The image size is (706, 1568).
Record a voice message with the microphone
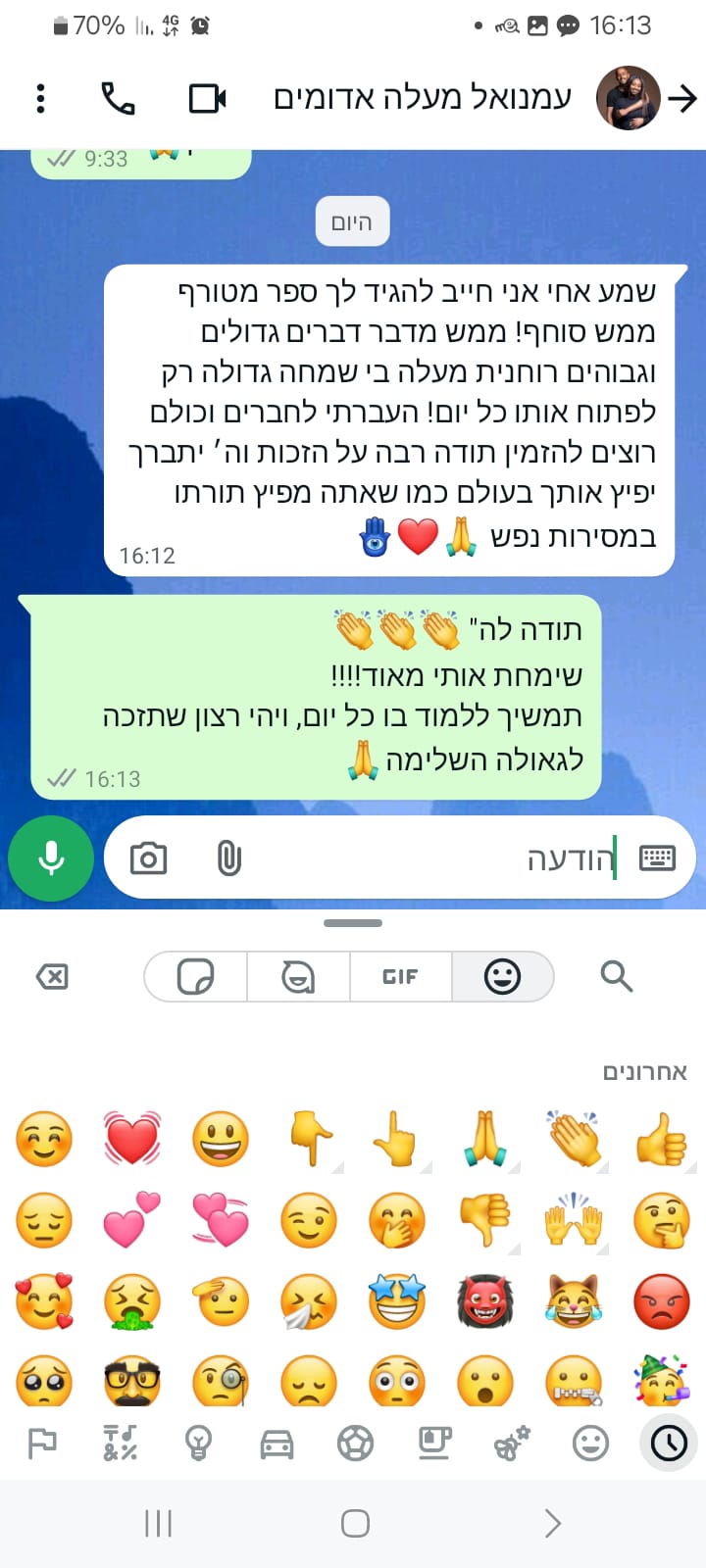tap(51, 858)
